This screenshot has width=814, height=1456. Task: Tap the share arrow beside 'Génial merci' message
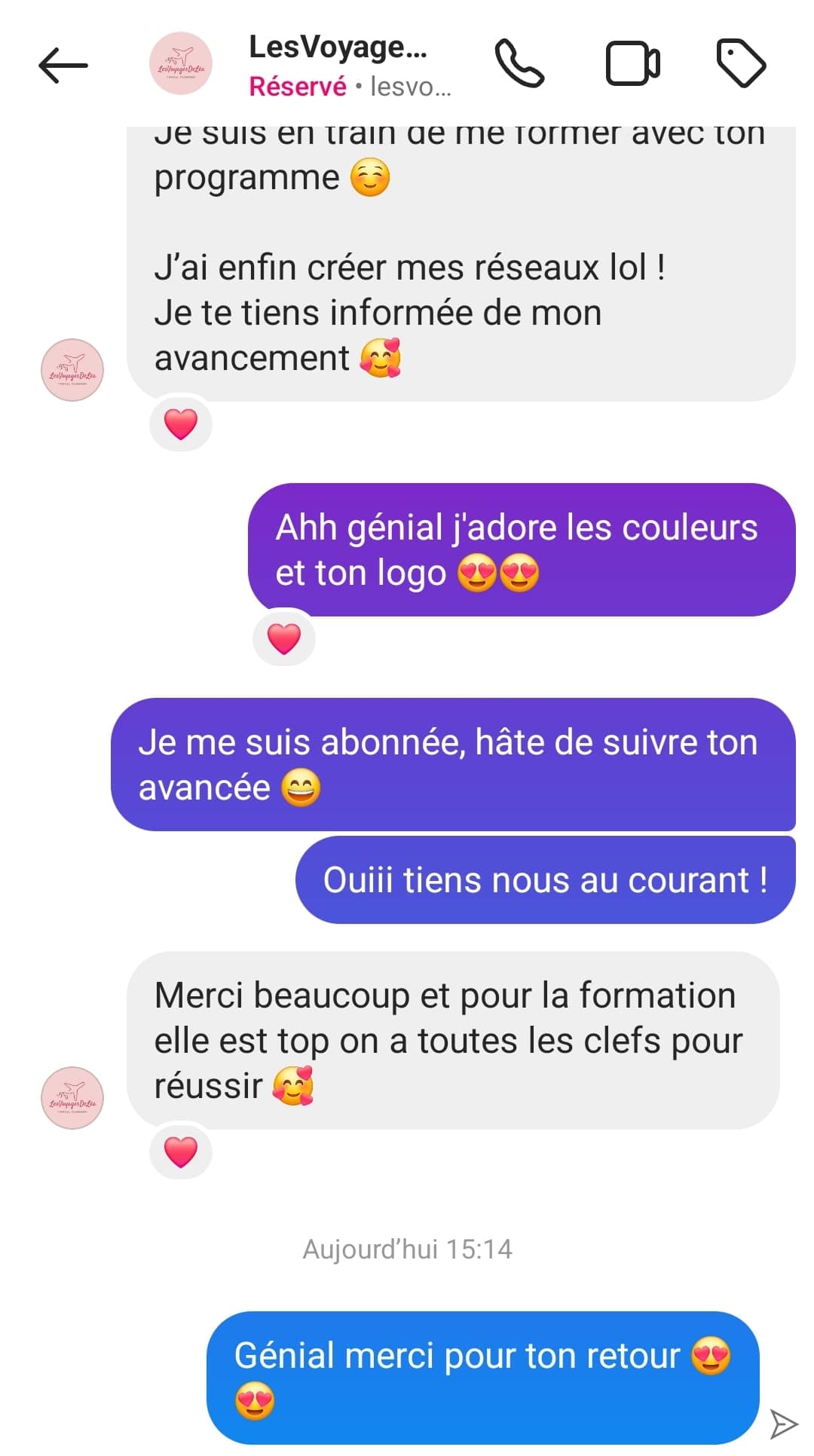783,1424
